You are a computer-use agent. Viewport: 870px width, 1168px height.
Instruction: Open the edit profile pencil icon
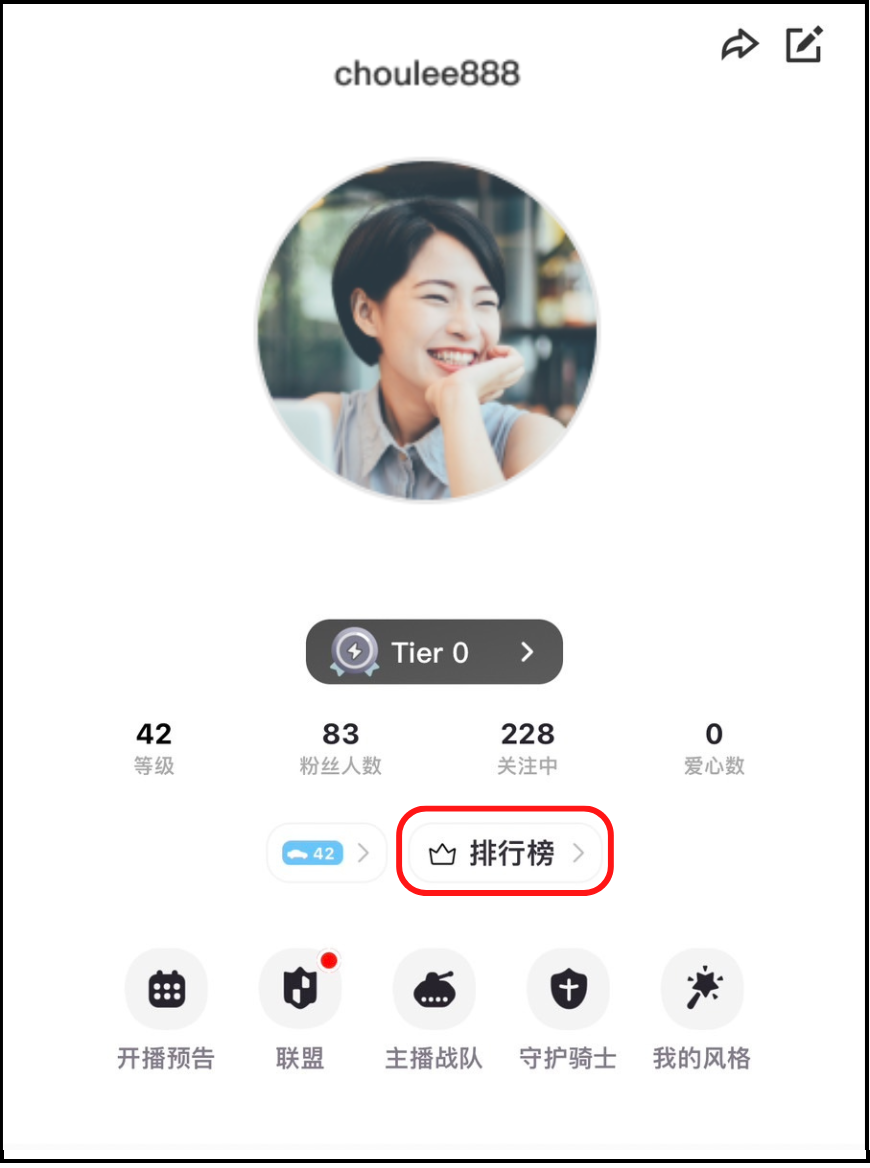click(x=804, y=45)
